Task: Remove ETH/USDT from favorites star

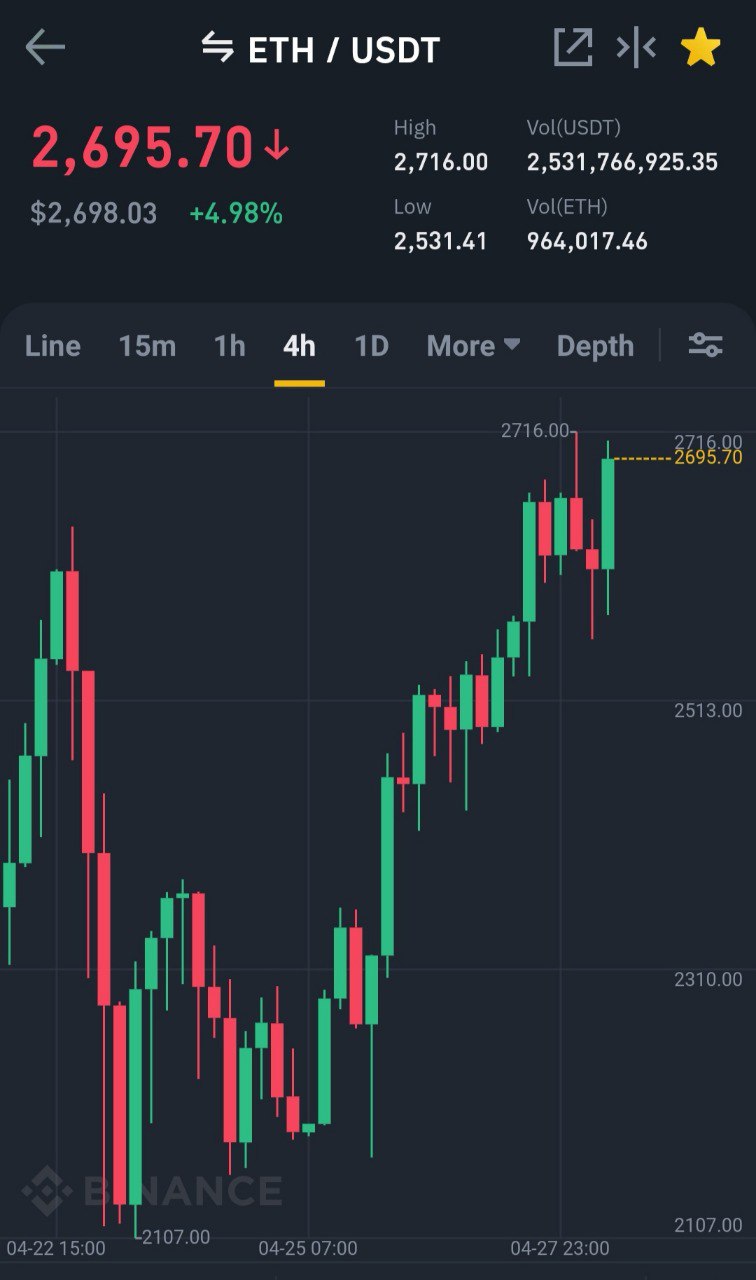Action: (x=701, y=47)
